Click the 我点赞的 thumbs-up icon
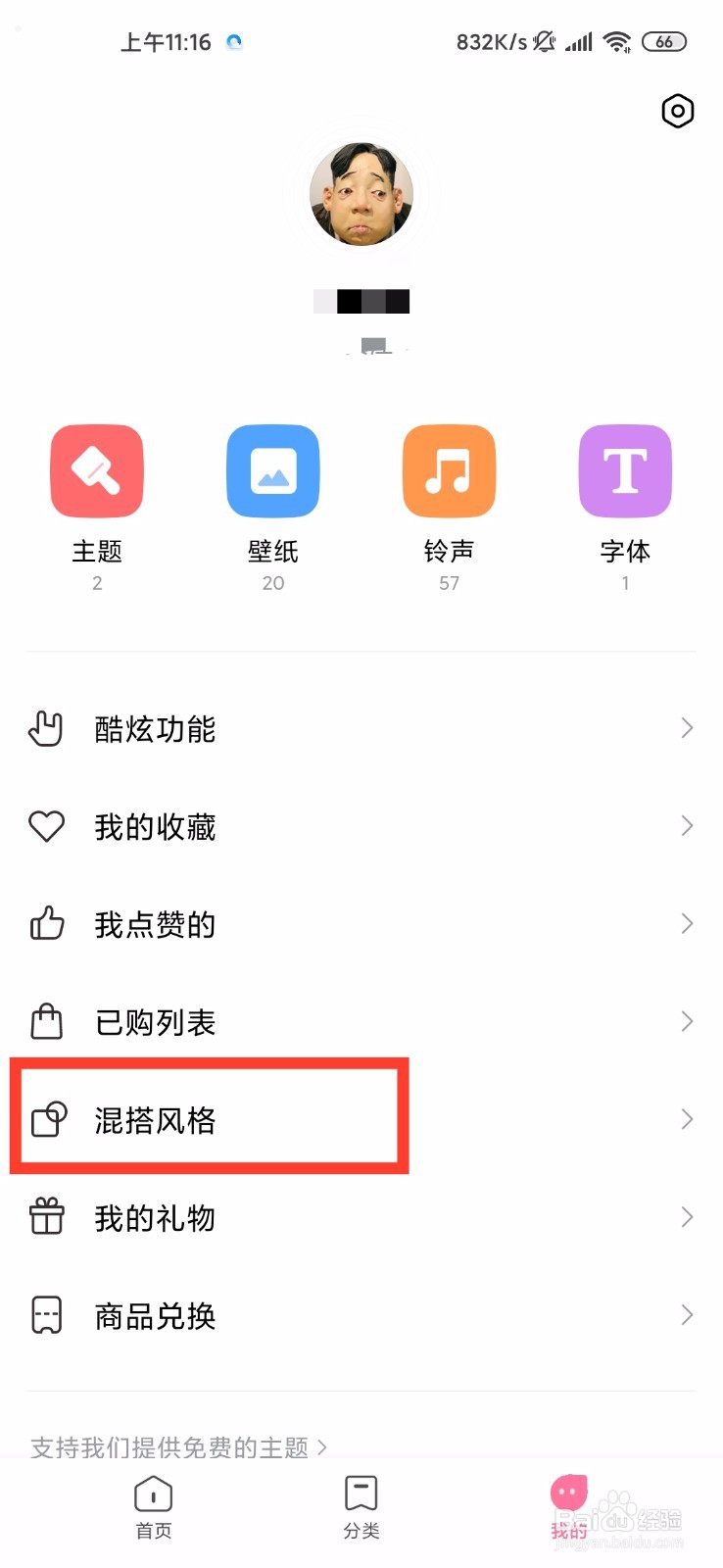Viewport: 723px width, 1568px height. point(45,924)
